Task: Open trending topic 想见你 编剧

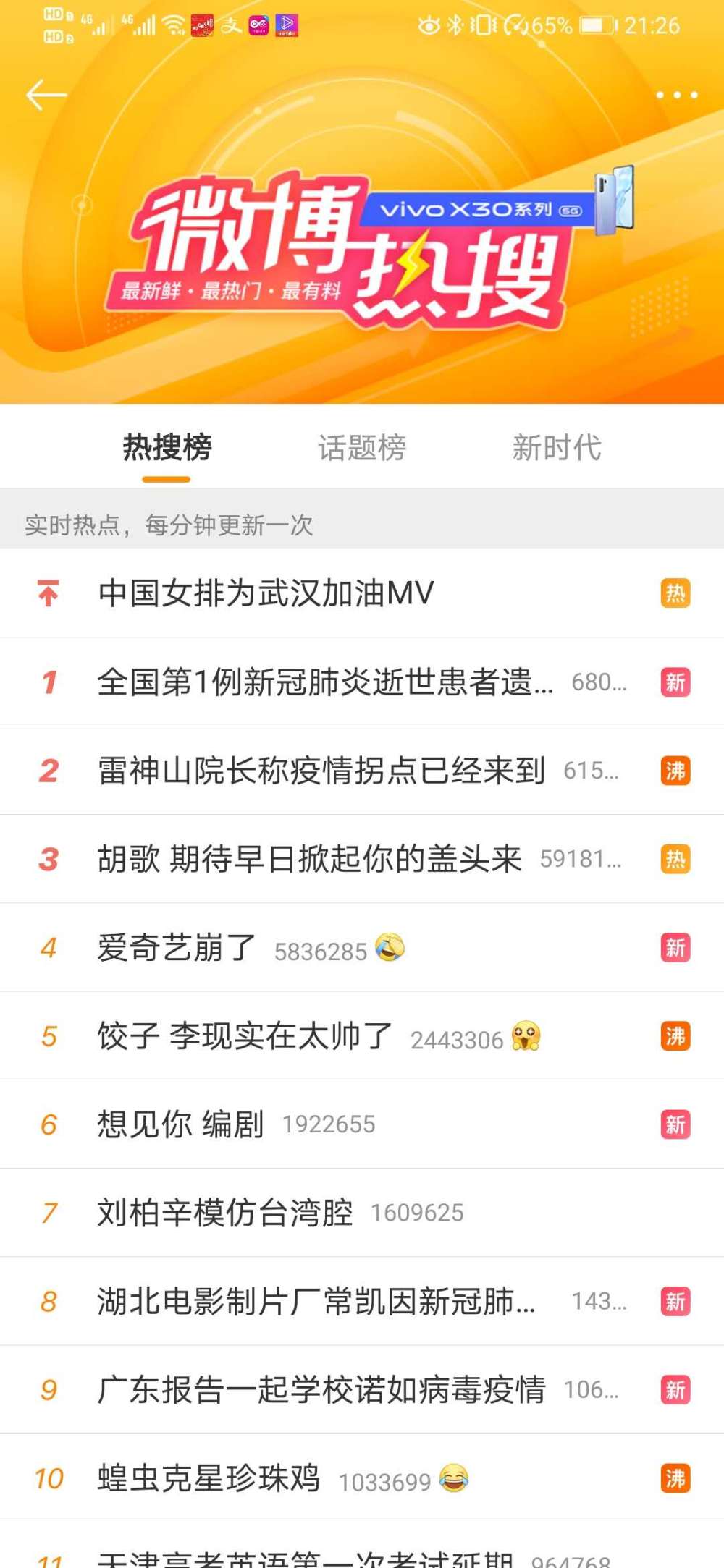Action: click(x=362, y=1124)
